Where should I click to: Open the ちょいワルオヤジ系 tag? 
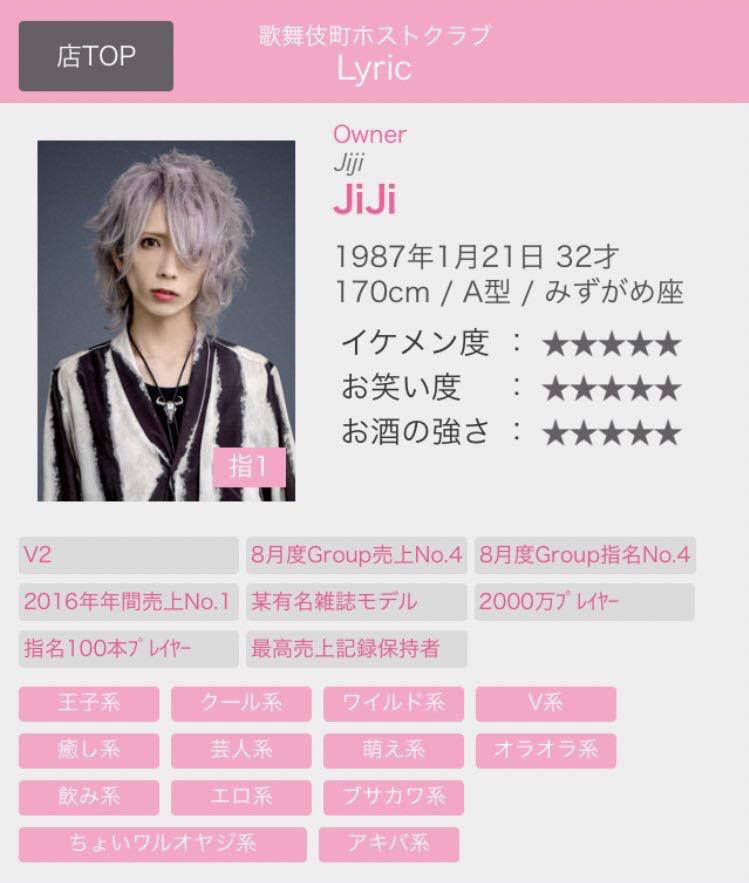[x=162, y=844]
